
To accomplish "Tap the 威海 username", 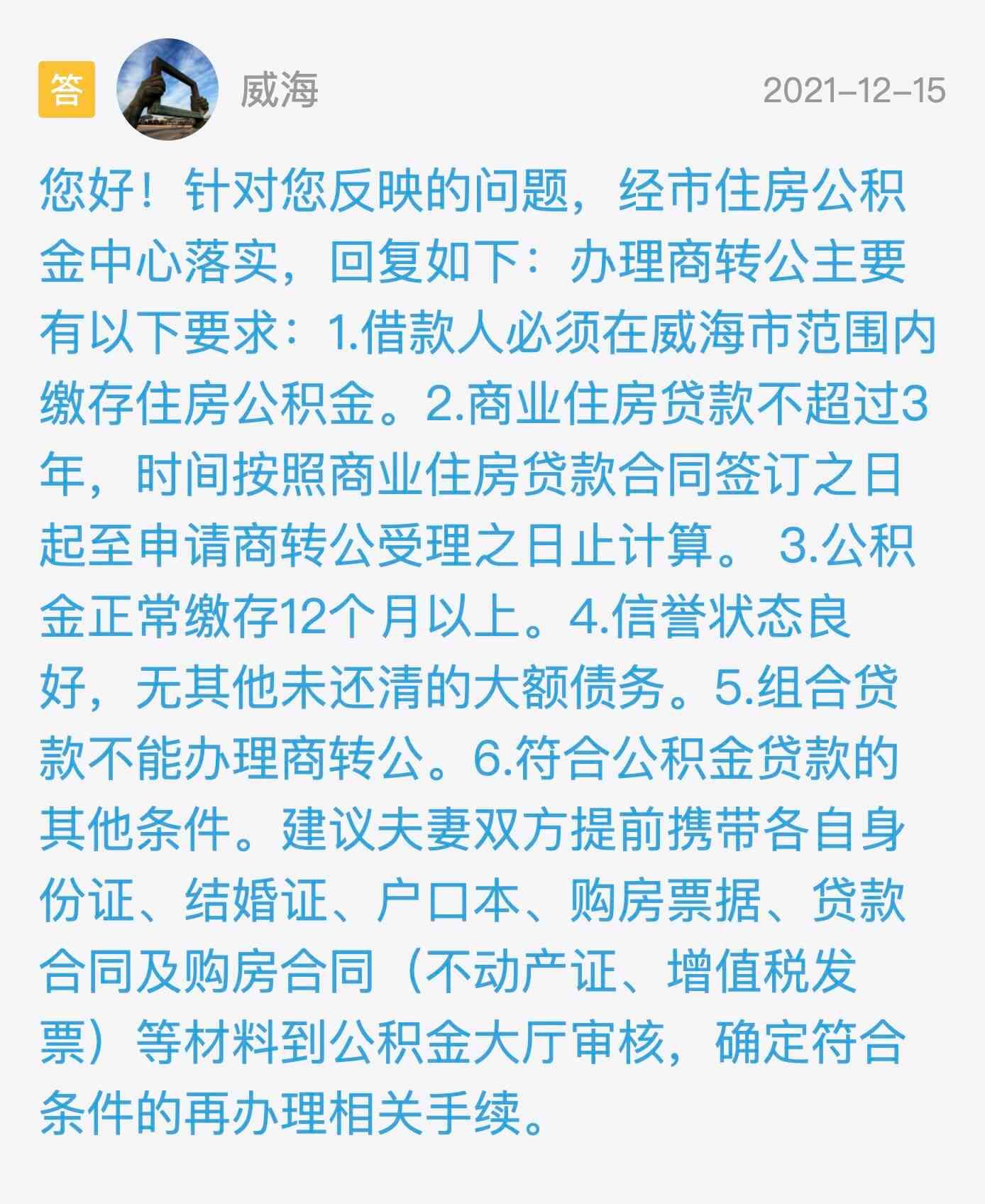I will pyautogui.click(x=279, y=90).
